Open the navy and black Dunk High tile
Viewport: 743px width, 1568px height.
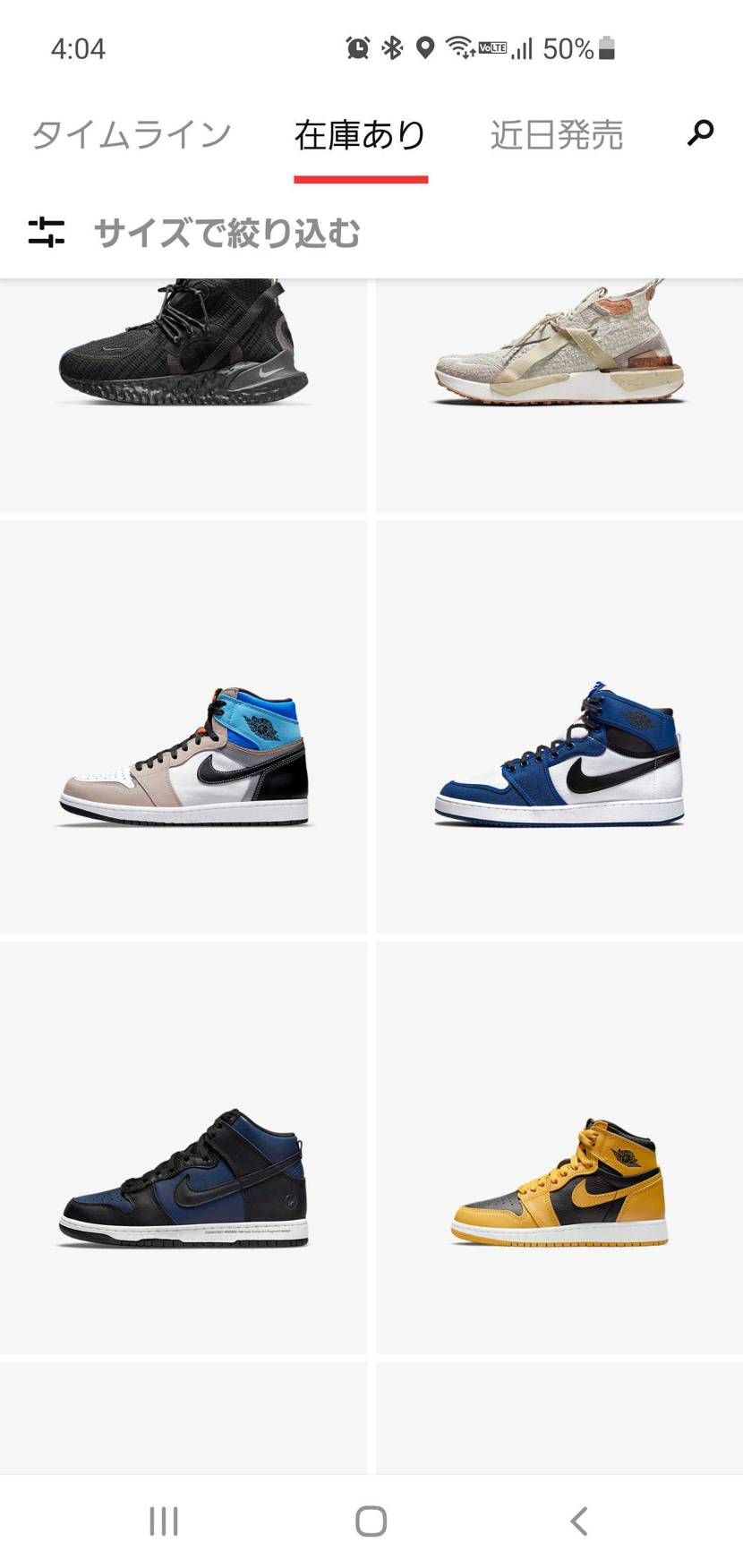coord(184,1147)
